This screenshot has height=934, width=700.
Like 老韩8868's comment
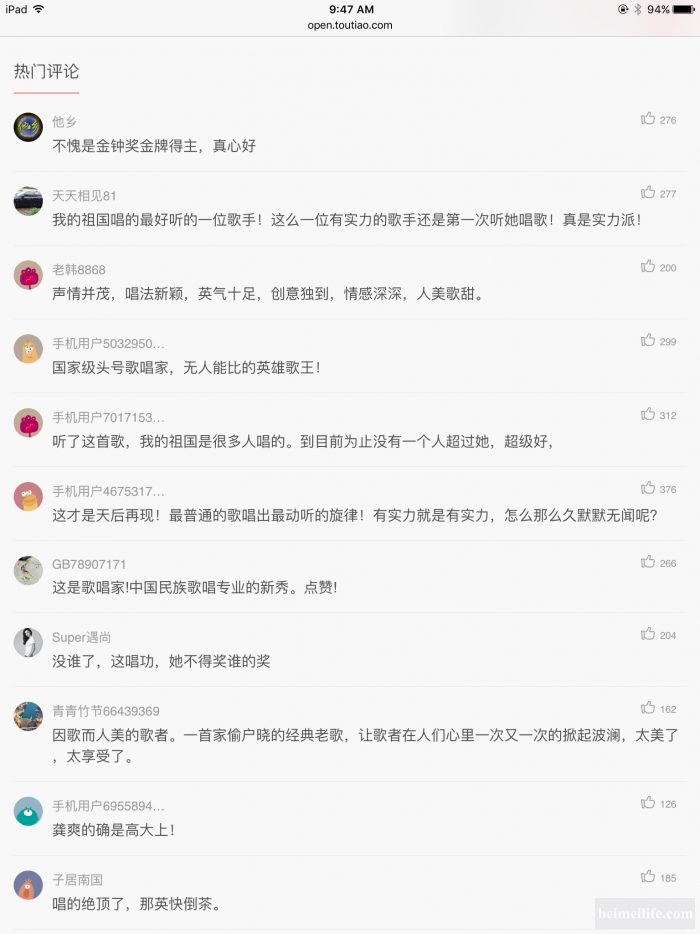[648, 267]
